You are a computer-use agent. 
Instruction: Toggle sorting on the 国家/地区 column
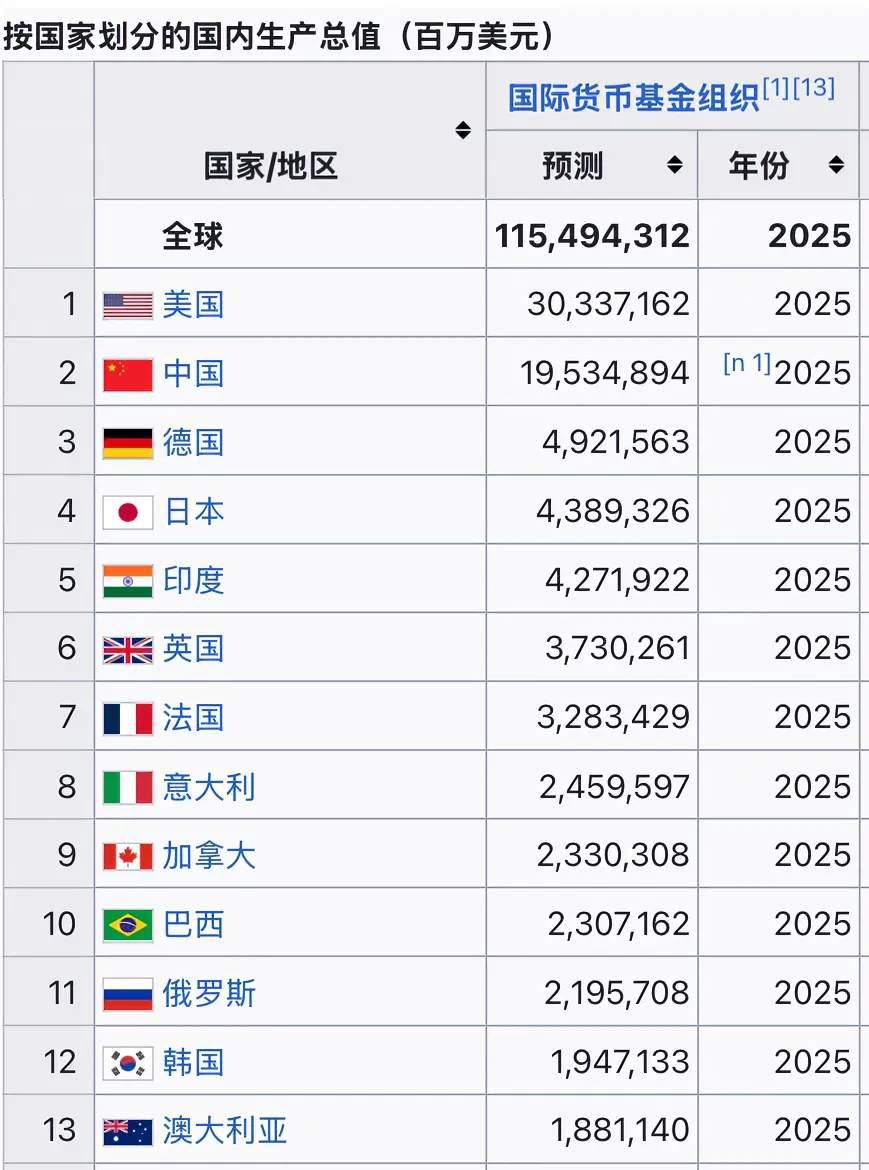point(464,131)
